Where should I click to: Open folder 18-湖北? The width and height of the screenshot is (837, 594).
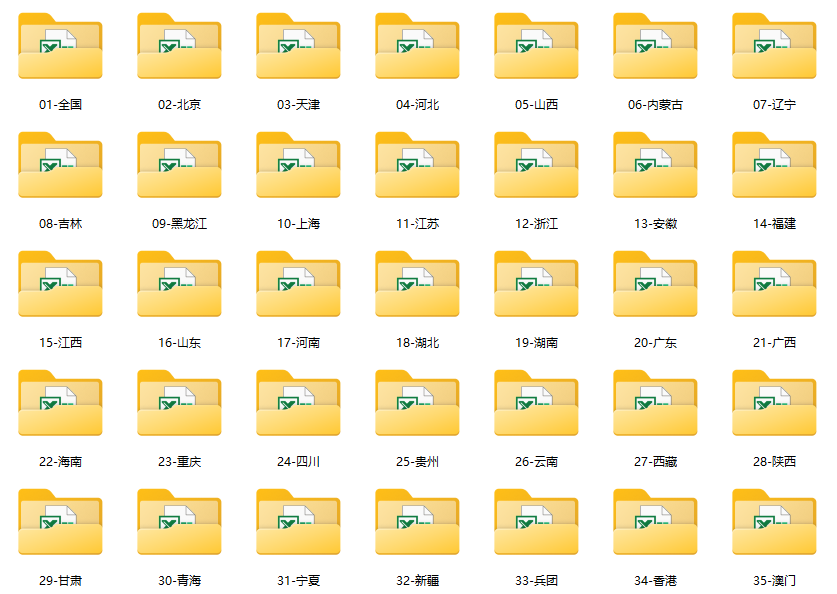tap(417, 286)
